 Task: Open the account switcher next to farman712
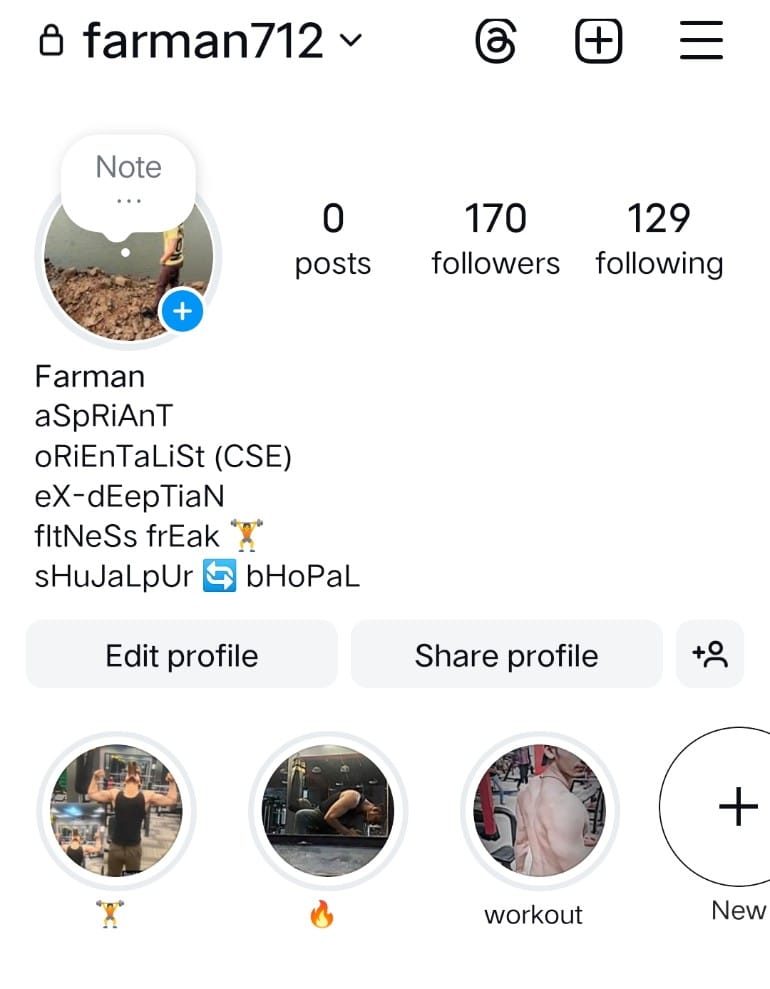coord(350,41)
